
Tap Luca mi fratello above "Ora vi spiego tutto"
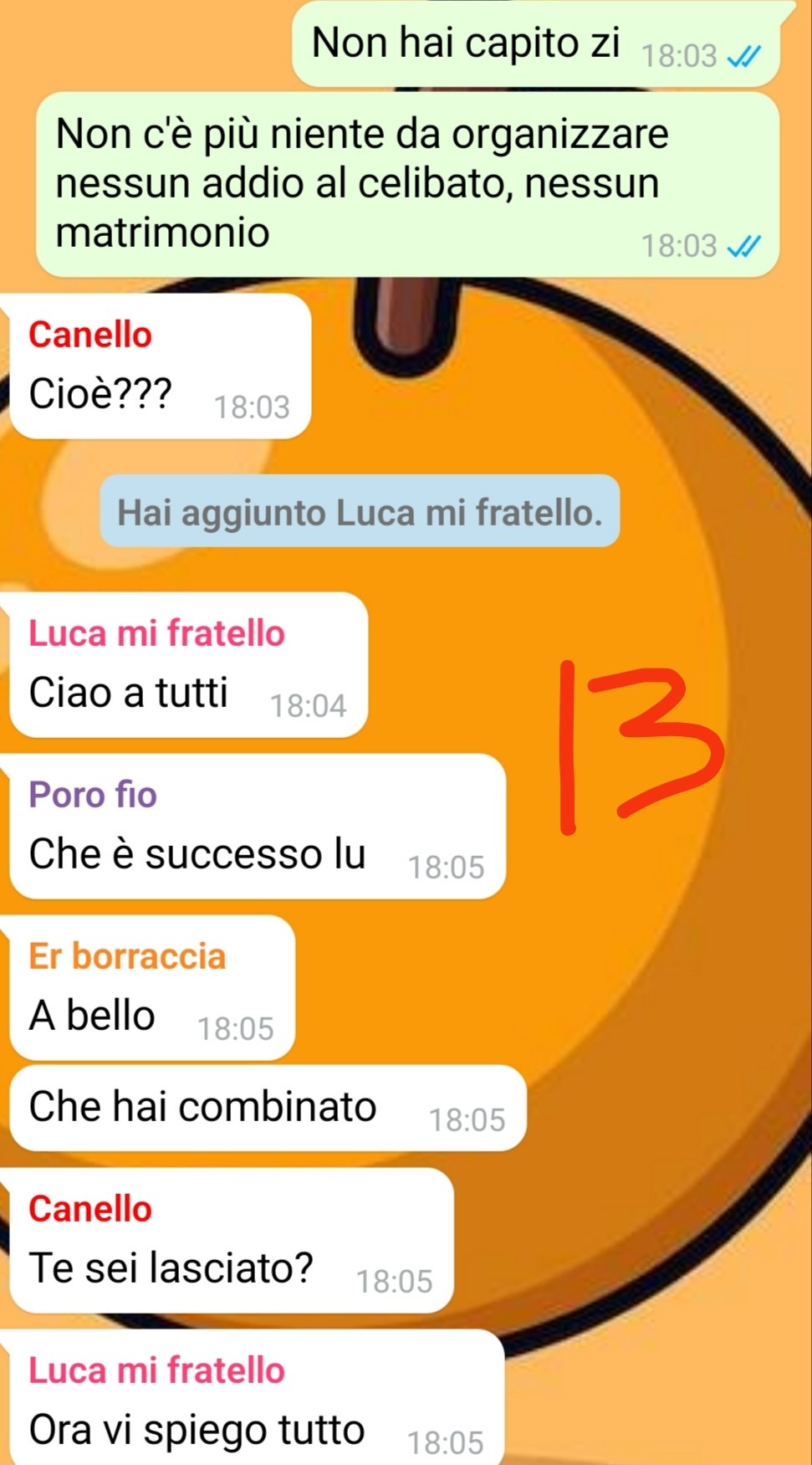tap(156, 1370)
